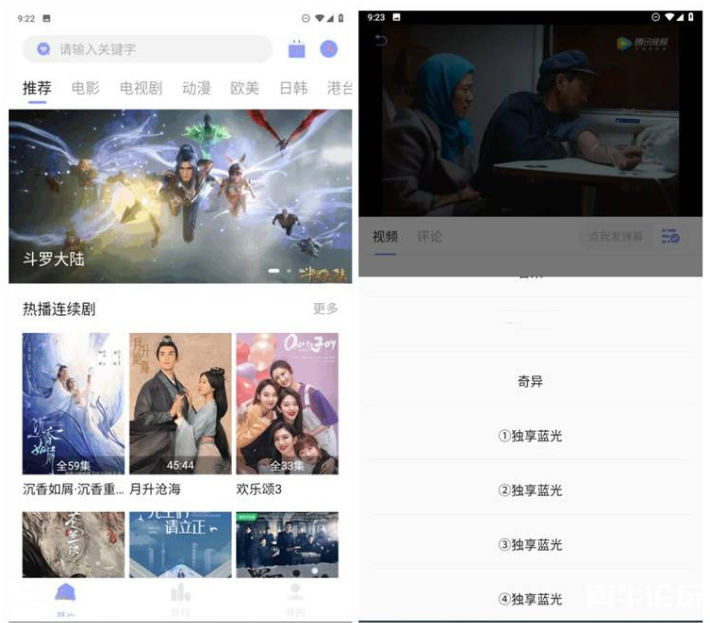The height and width of the screenshot is (623, 710).
Task: Pick the ③独享蓝光 source
Action: (x=531, y=545)
